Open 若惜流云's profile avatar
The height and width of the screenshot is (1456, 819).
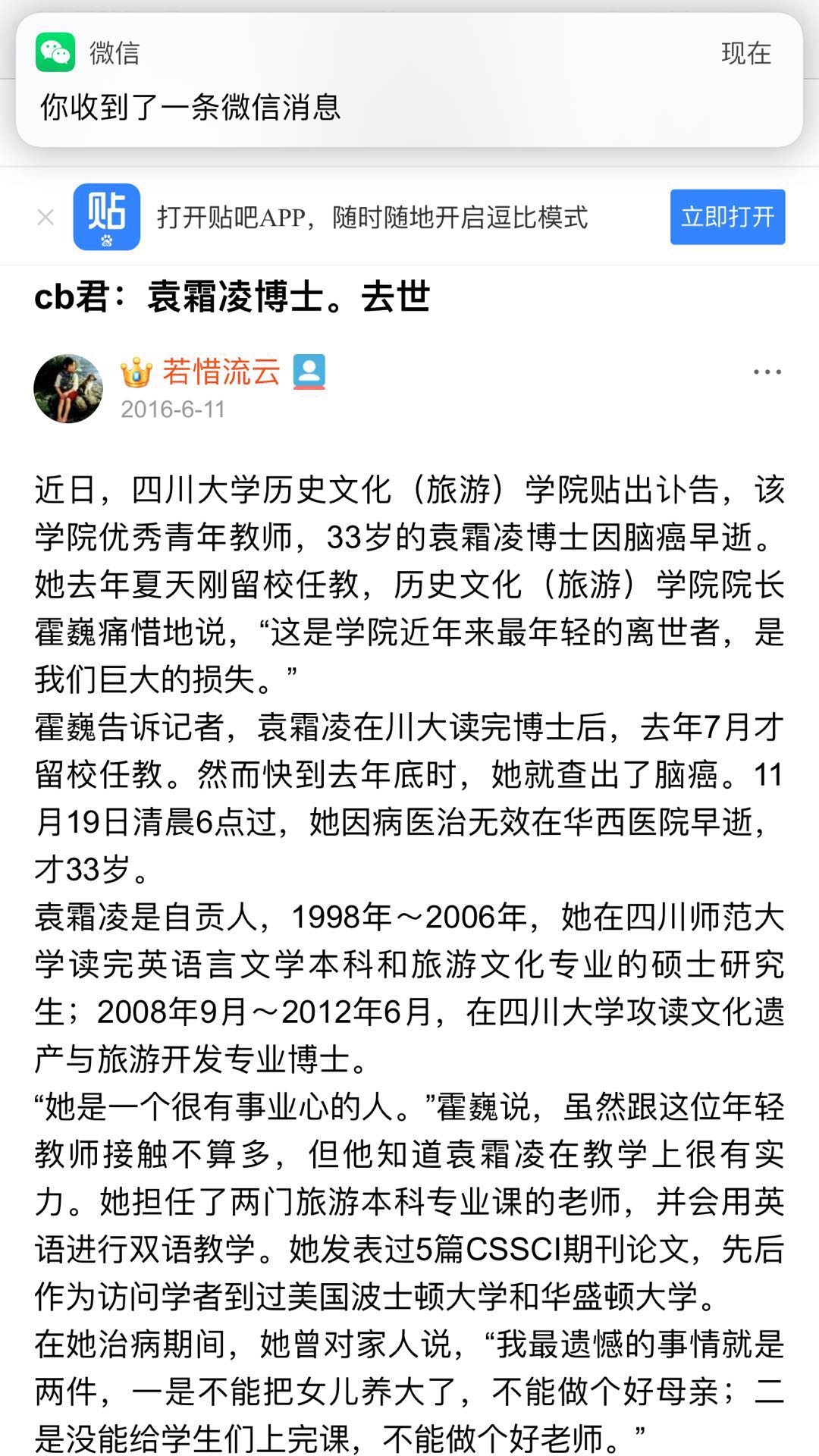[68, 388]
